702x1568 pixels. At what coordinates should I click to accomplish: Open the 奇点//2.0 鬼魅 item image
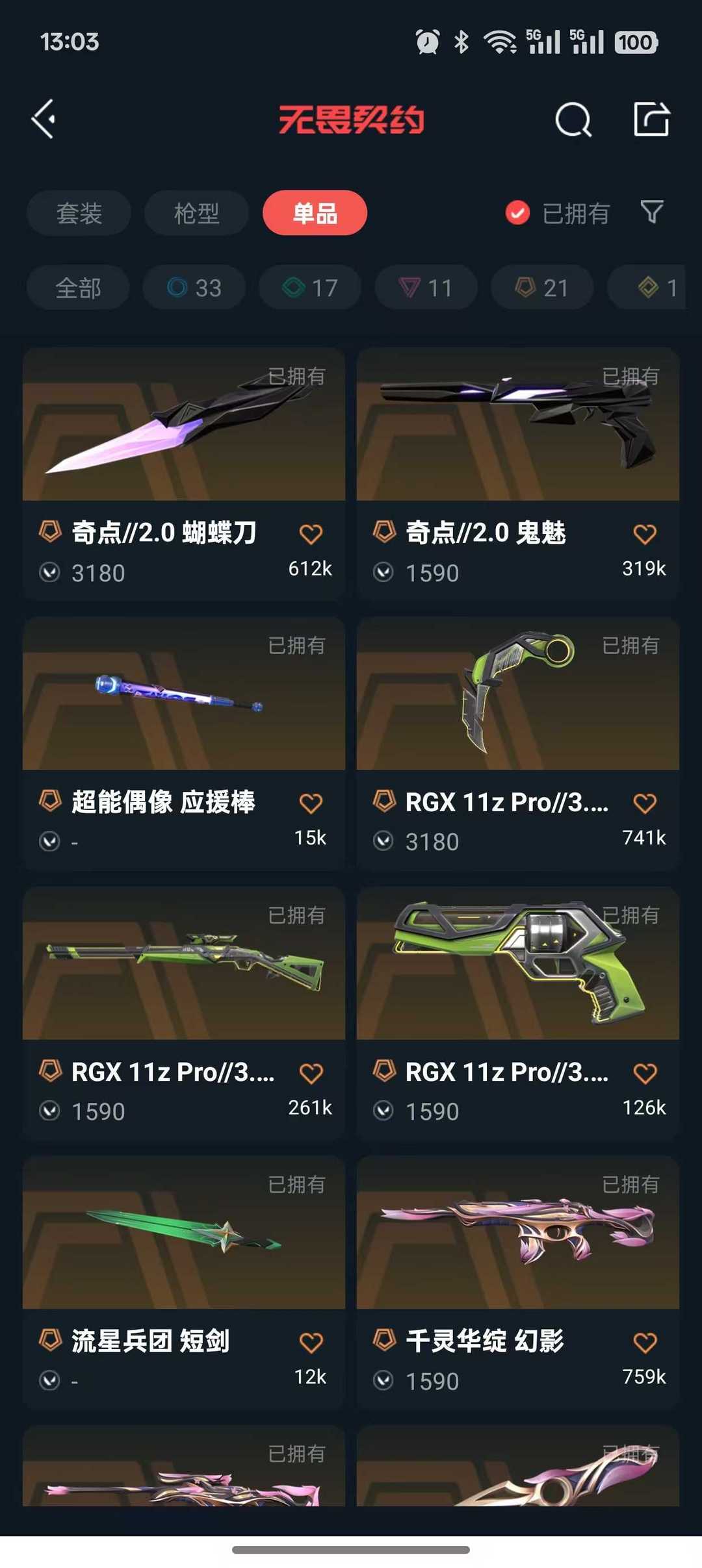tap(517, 425)
